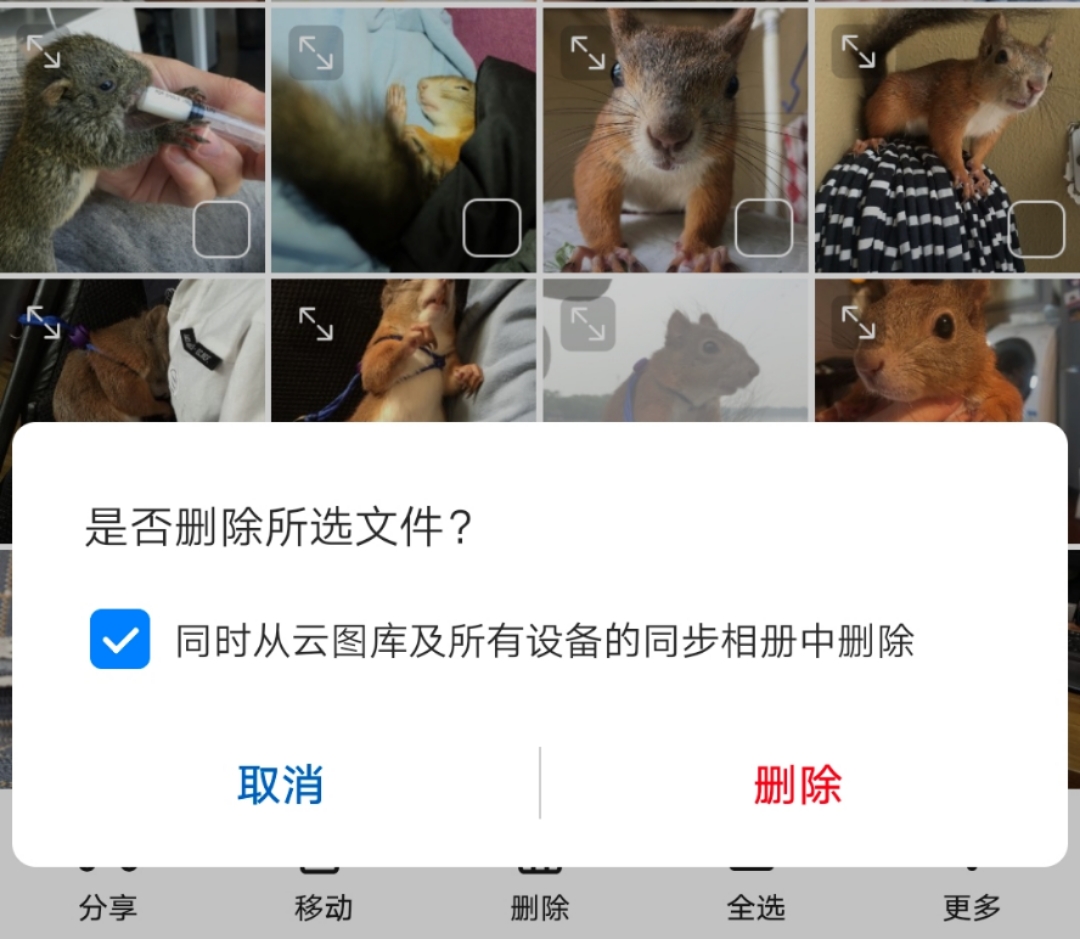
Task: Uncheck the 同时从云图库 sync-delete checkbox
Action: pos(120,639)
